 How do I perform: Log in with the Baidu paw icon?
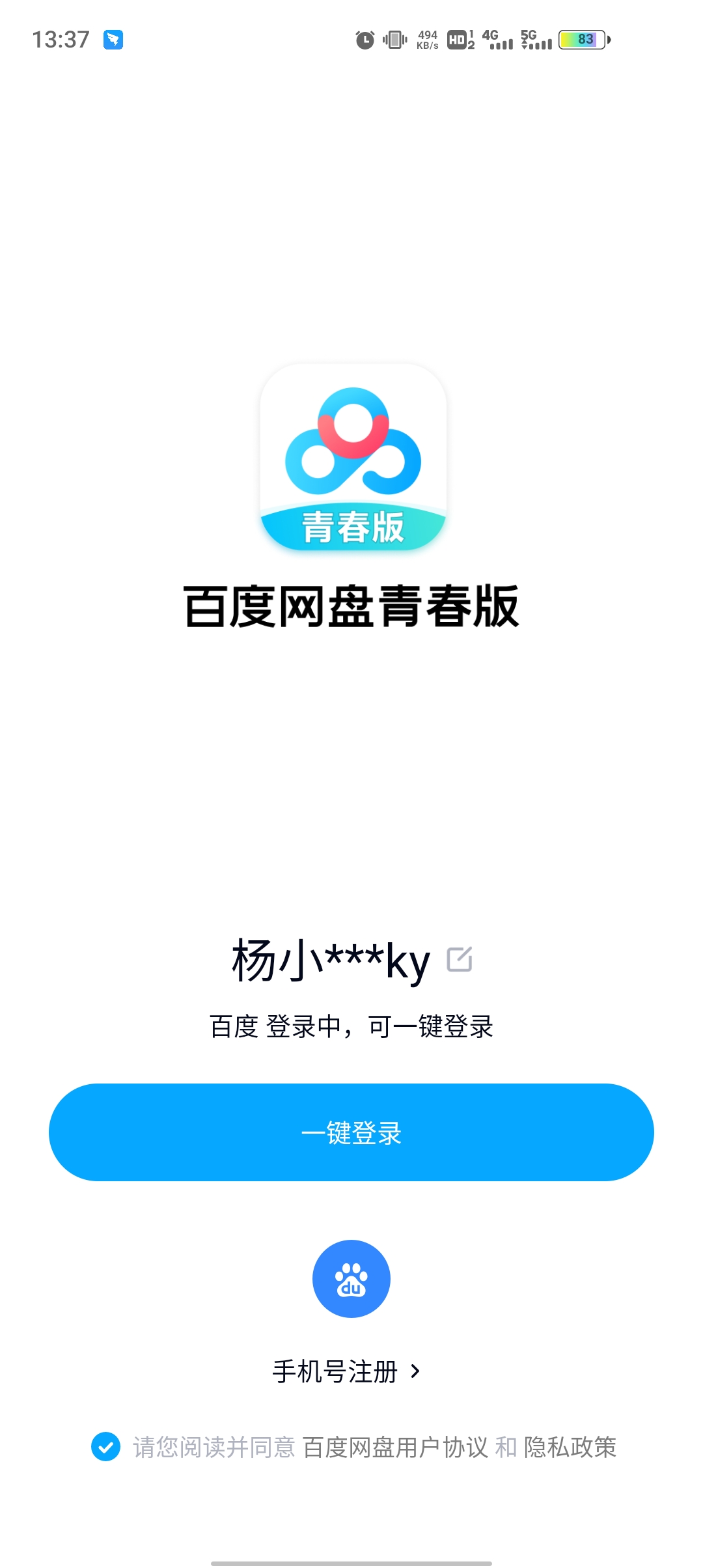point(351,1279)
